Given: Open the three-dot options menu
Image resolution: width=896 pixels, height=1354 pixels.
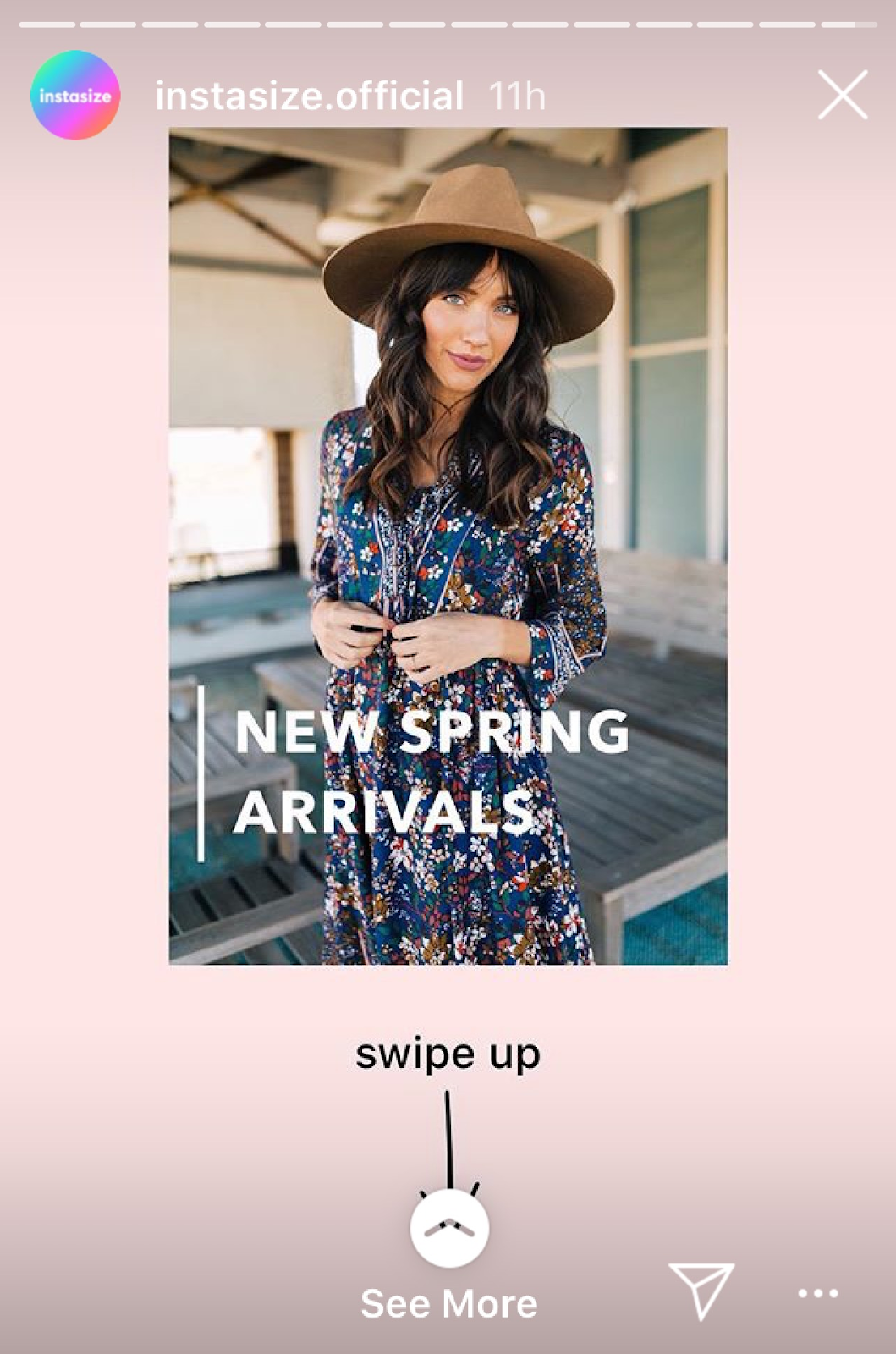Looking at the screenshot, I should pos(817,1293).
